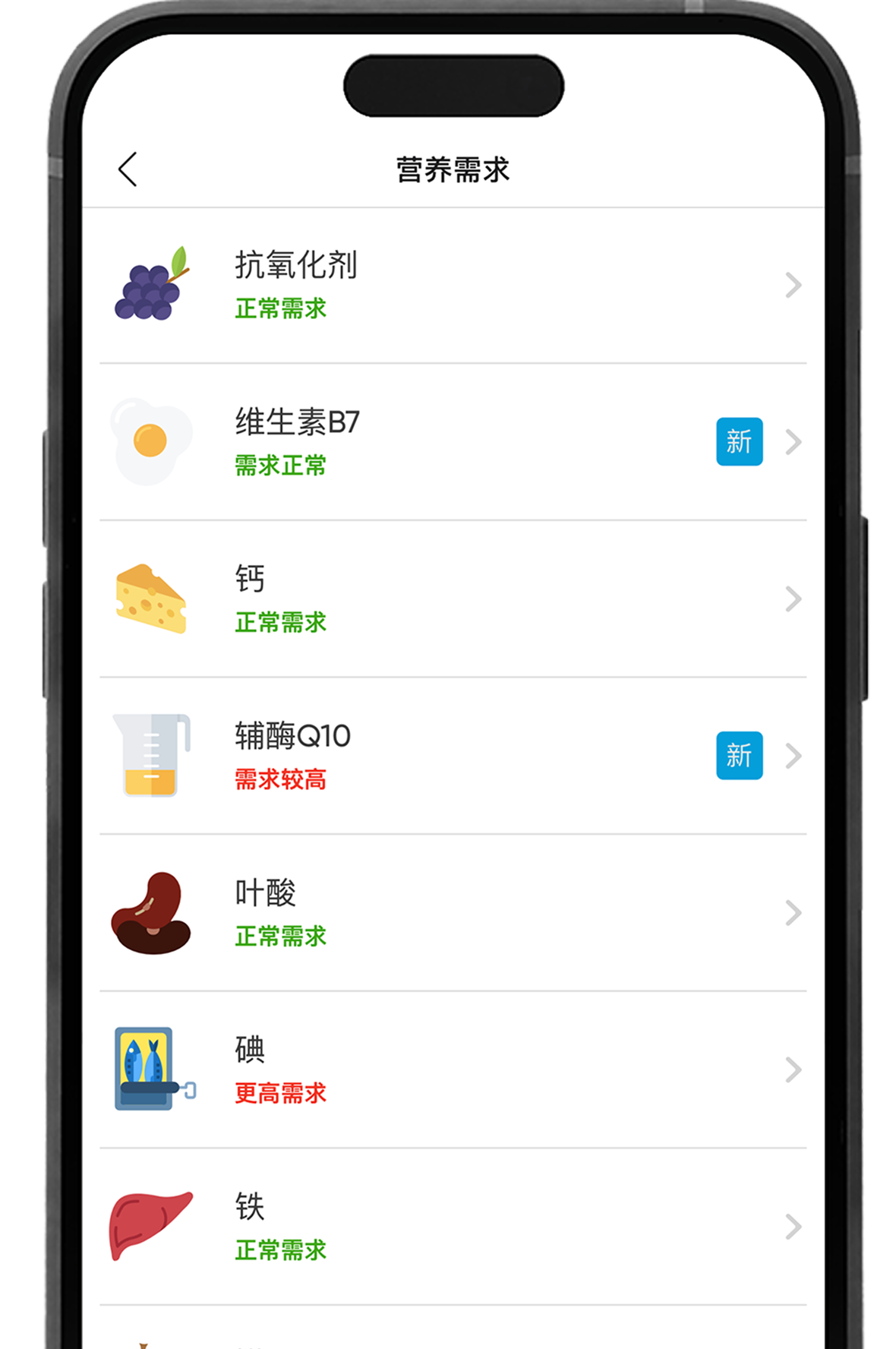
Task: Tap the 叶酸 list item
Action: pos(453,913)
